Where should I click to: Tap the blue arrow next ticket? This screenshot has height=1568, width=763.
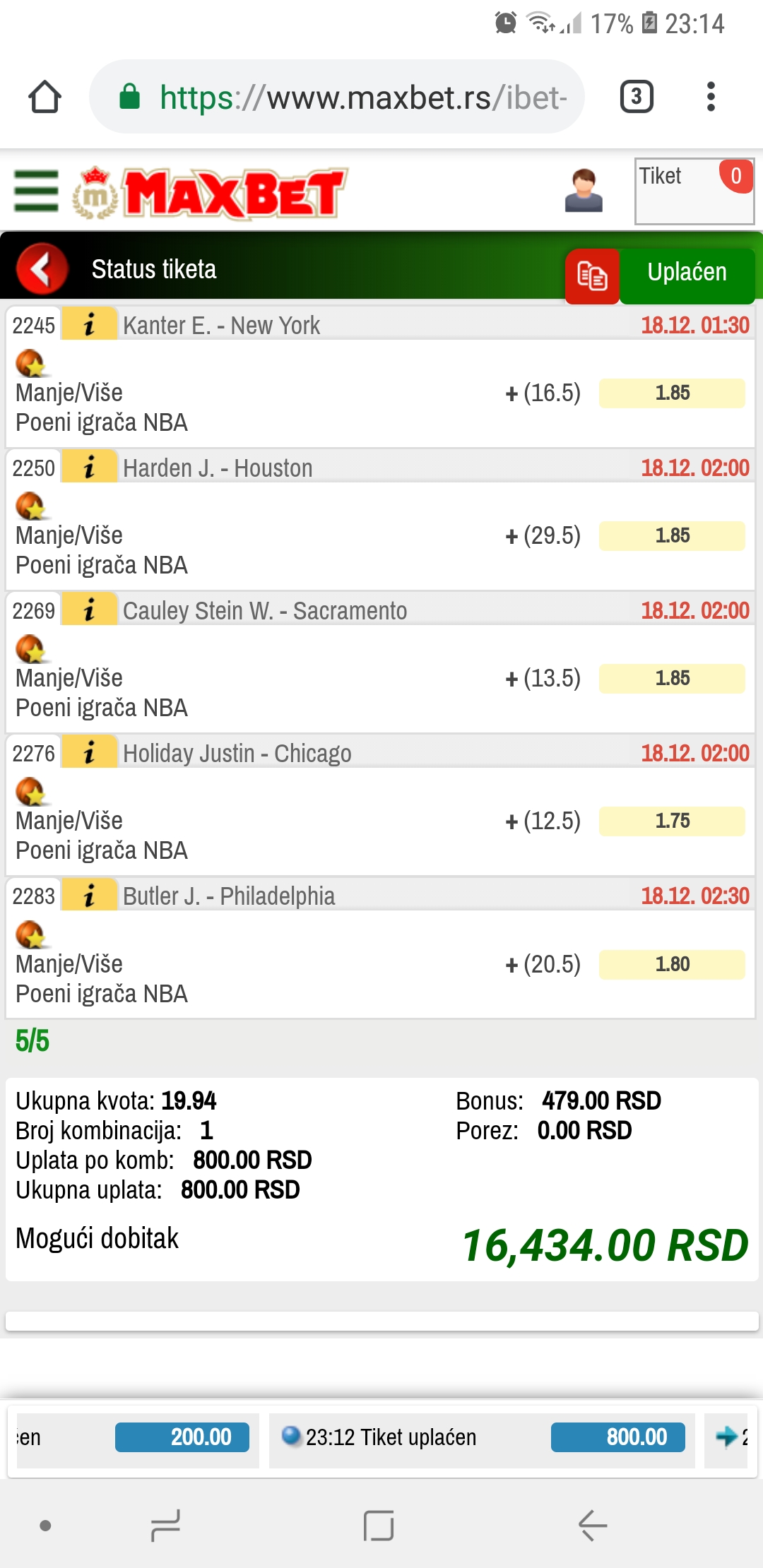727,1437
